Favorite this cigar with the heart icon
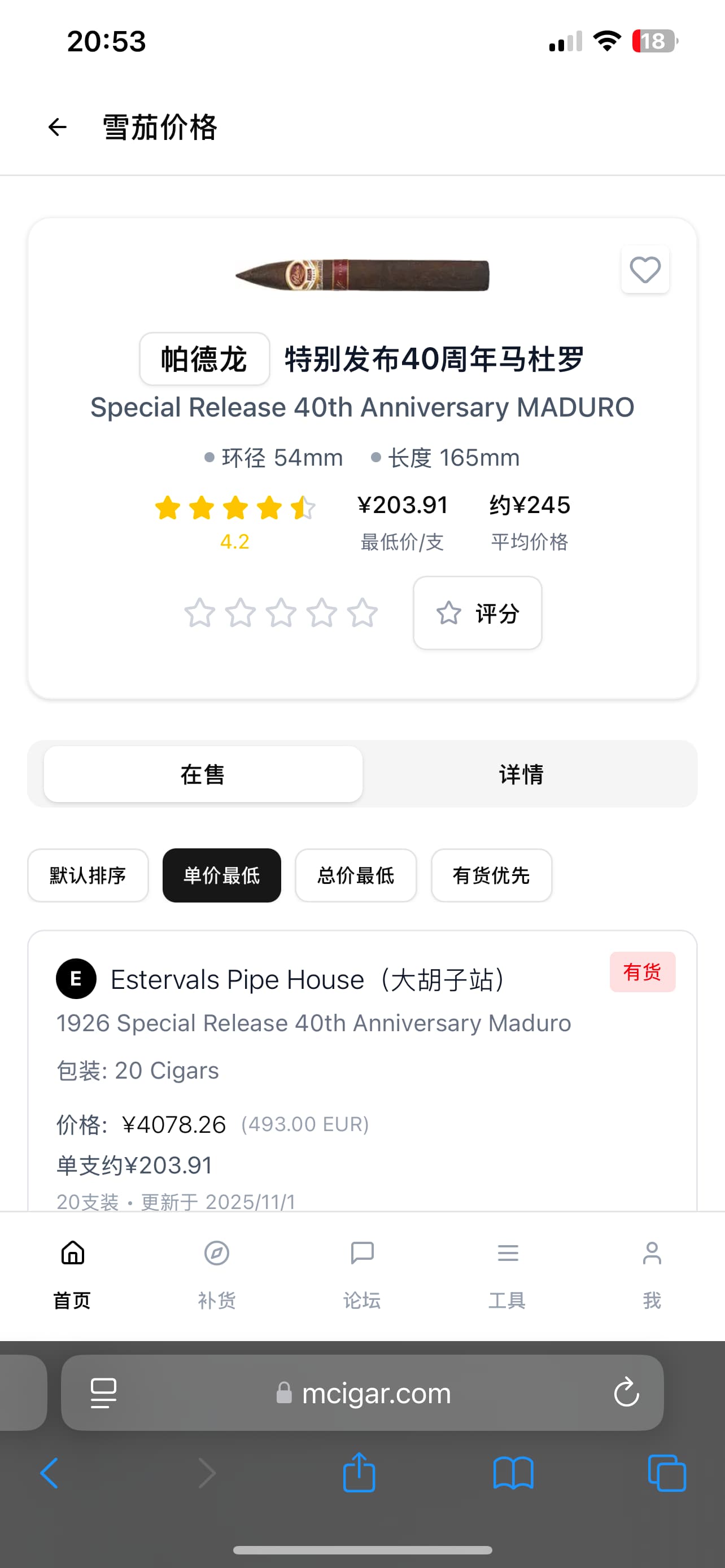725x1568 pixels. [x=645, y=270]
